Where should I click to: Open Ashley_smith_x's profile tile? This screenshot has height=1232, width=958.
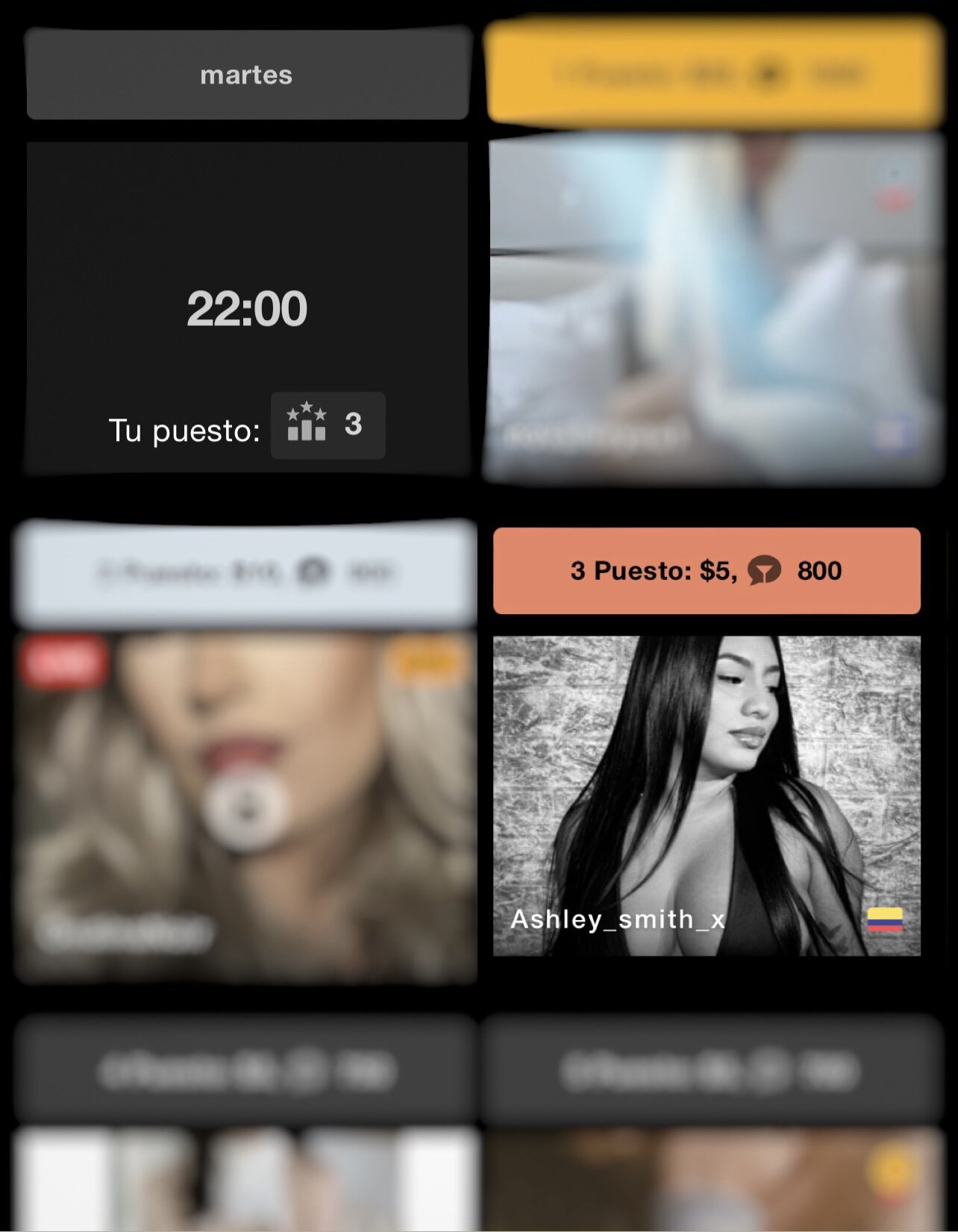click(706, 795)
